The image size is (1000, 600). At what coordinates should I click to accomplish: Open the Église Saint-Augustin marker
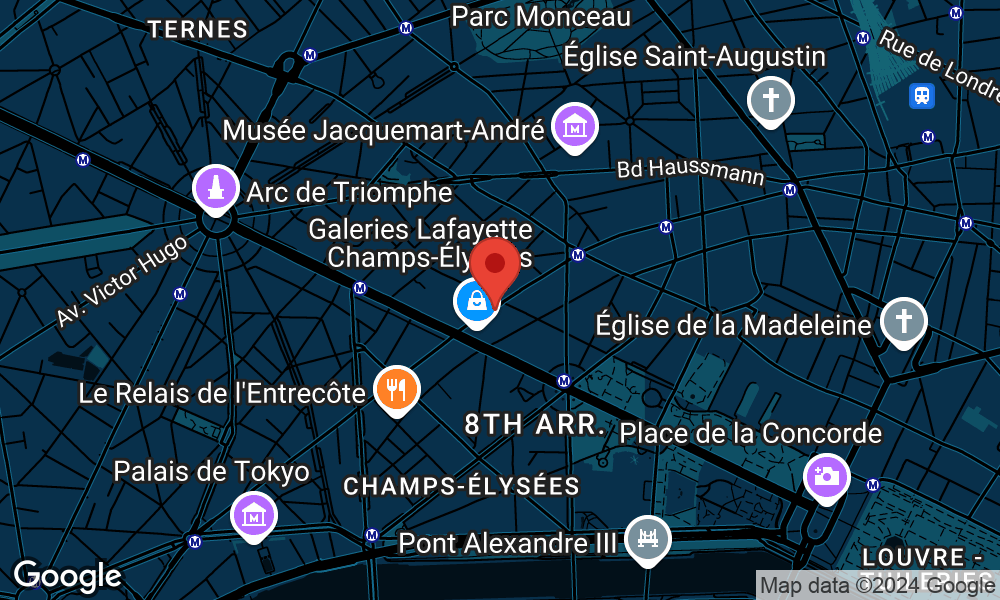[x=771, y=100]
